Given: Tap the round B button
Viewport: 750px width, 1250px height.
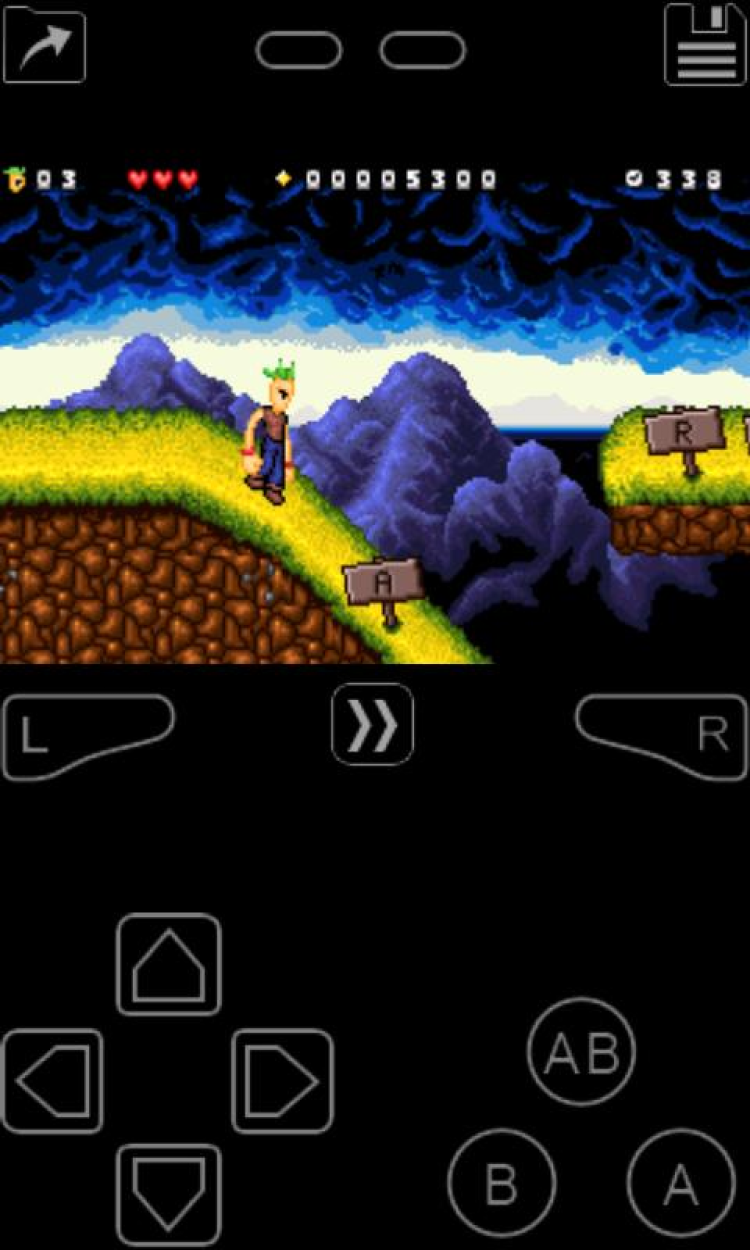Looking at the screenshot, I should pos(501,1183).
